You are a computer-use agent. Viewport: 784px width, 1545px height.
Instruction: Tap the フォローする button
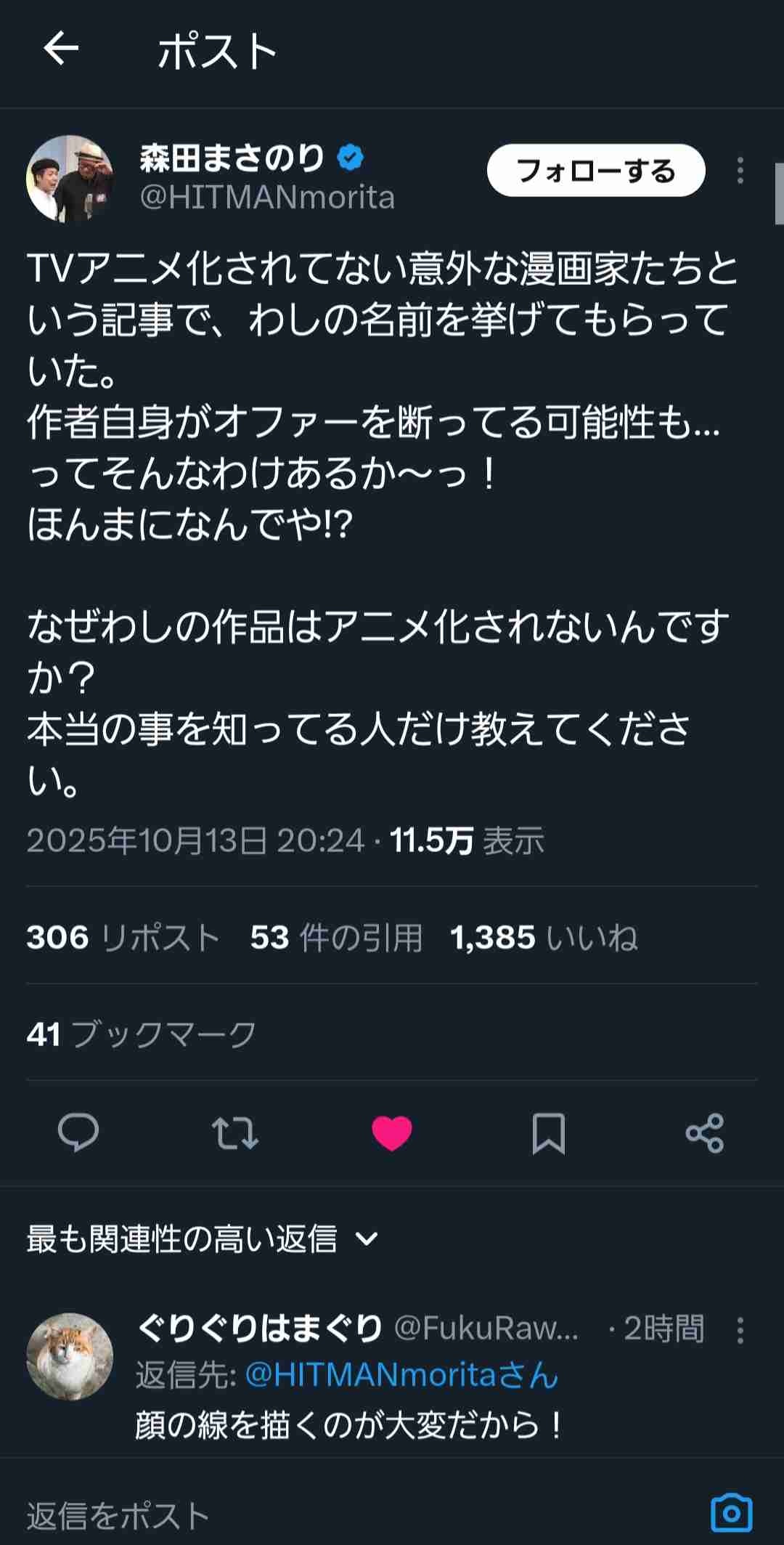click(x=595, y=171)
